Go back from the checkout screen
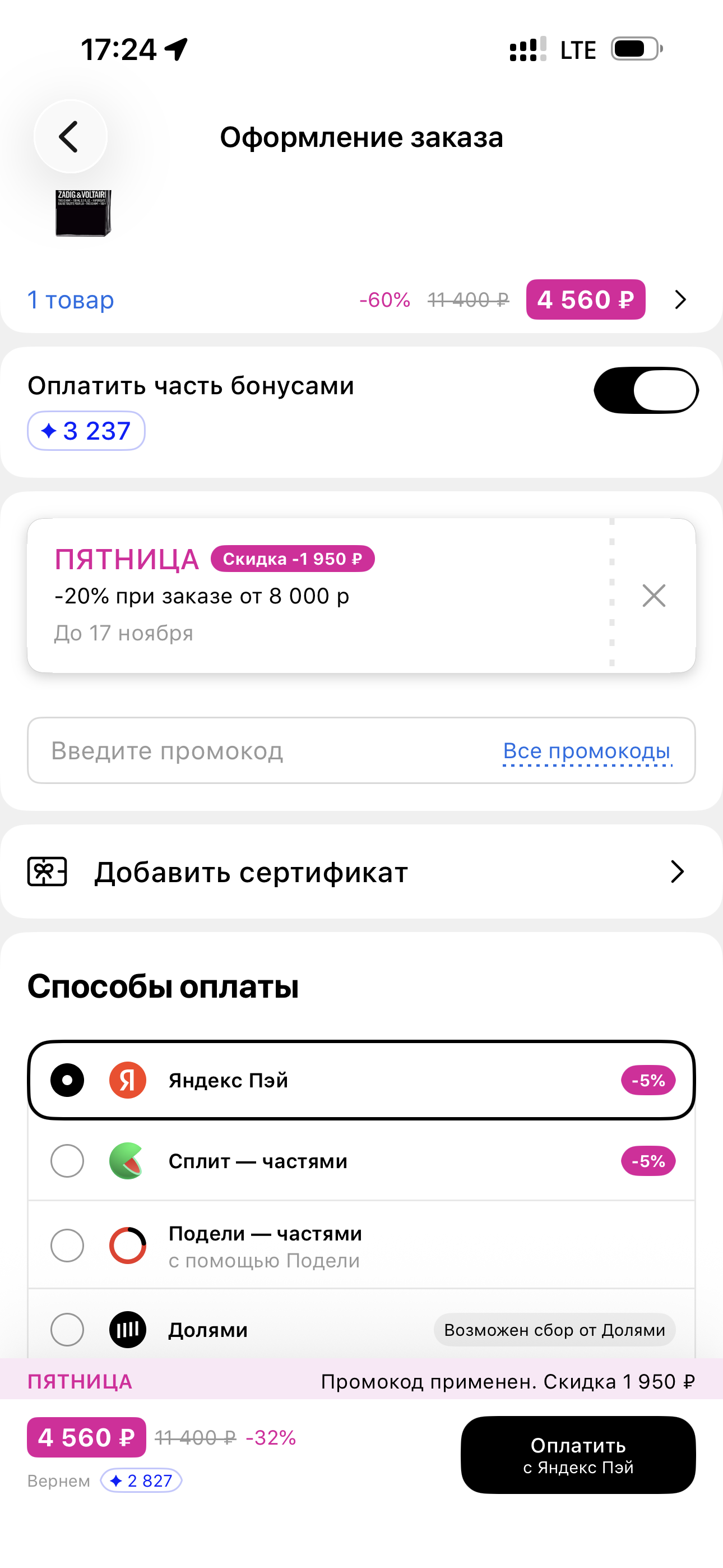The image size is (723, 1568). 70,136
